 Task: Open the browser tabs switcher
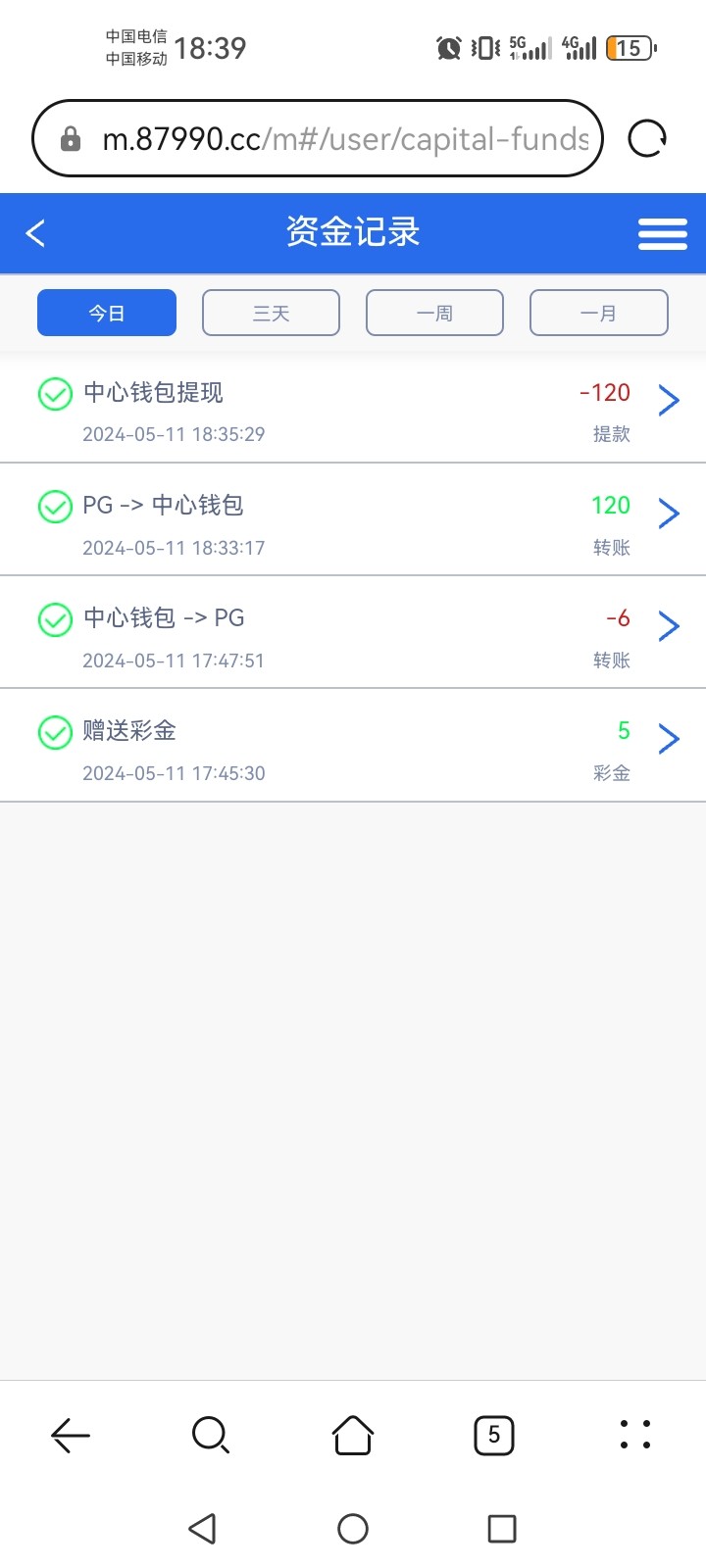coord(494,1436)
